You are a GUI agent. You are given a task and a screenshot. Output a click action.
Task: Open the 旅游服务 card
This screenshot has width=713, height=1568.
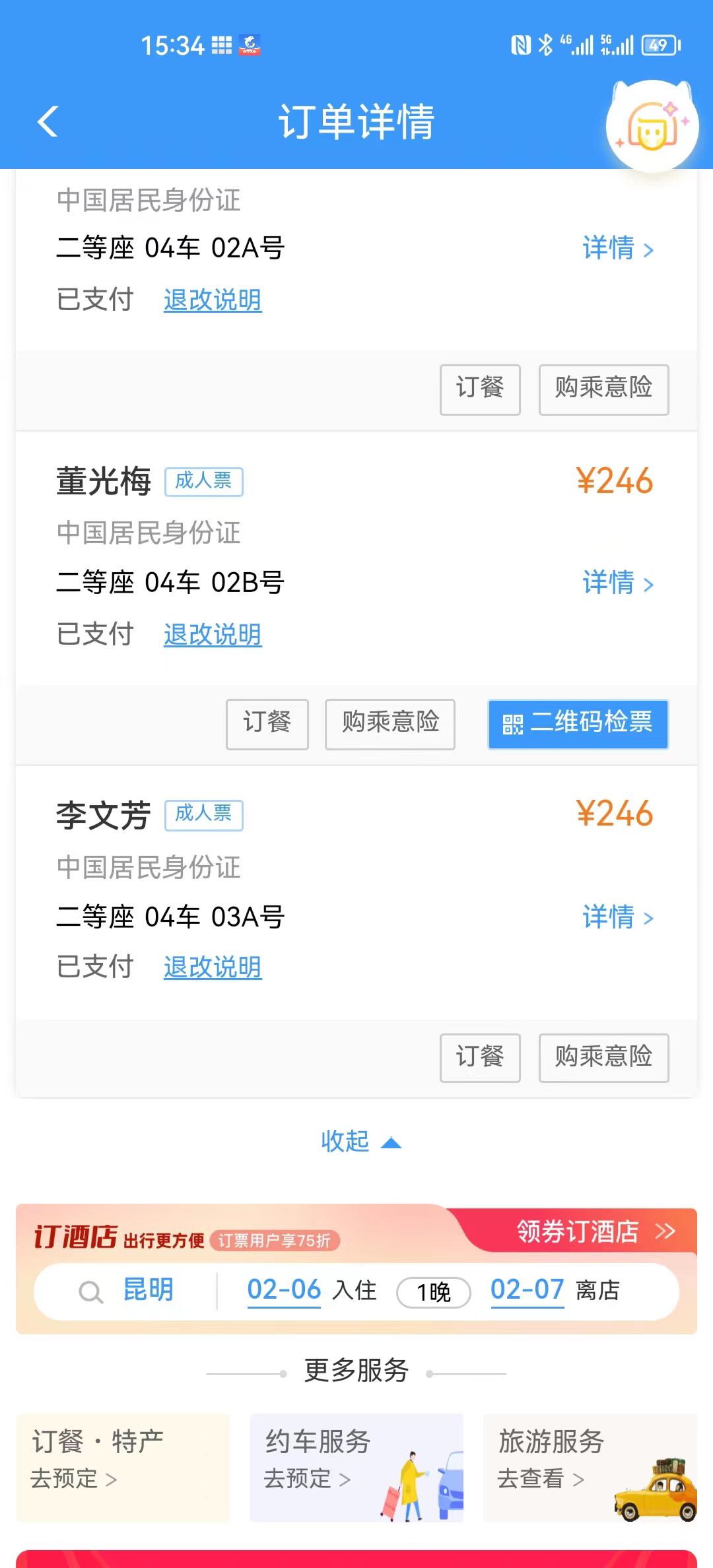click(x=590, y=1468)
